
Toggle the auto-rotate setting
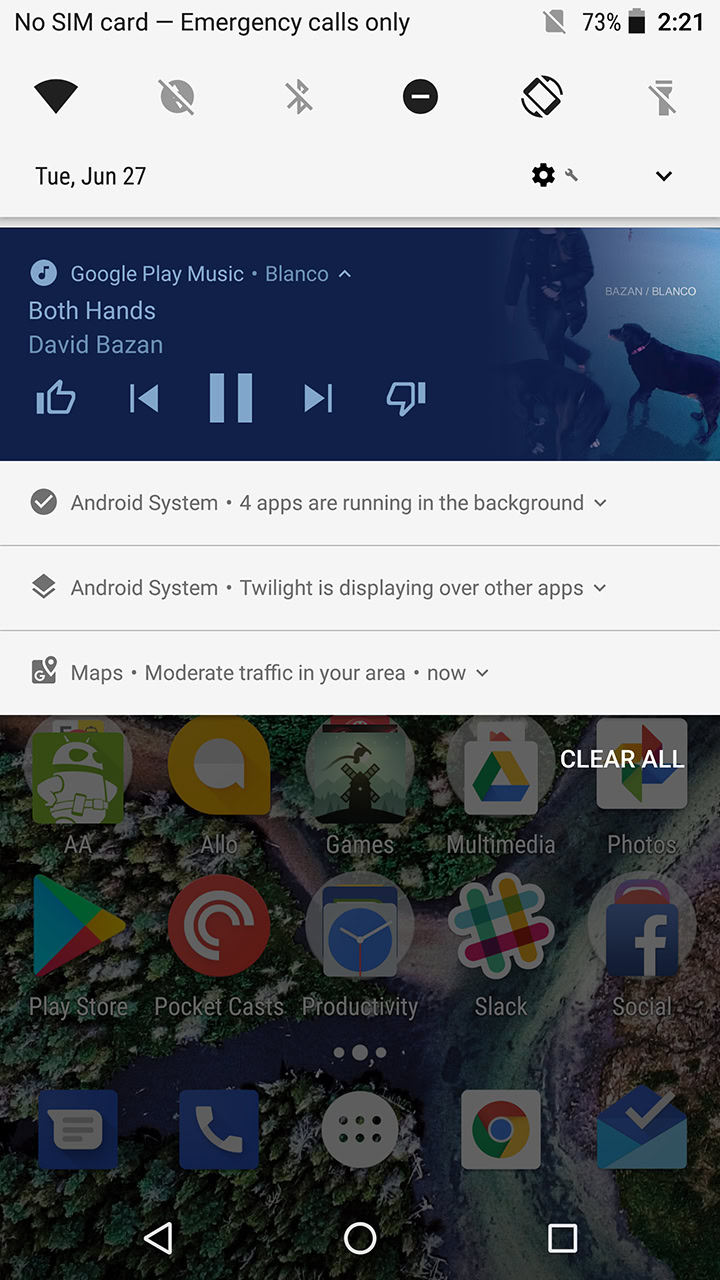(x=542, y=97)
